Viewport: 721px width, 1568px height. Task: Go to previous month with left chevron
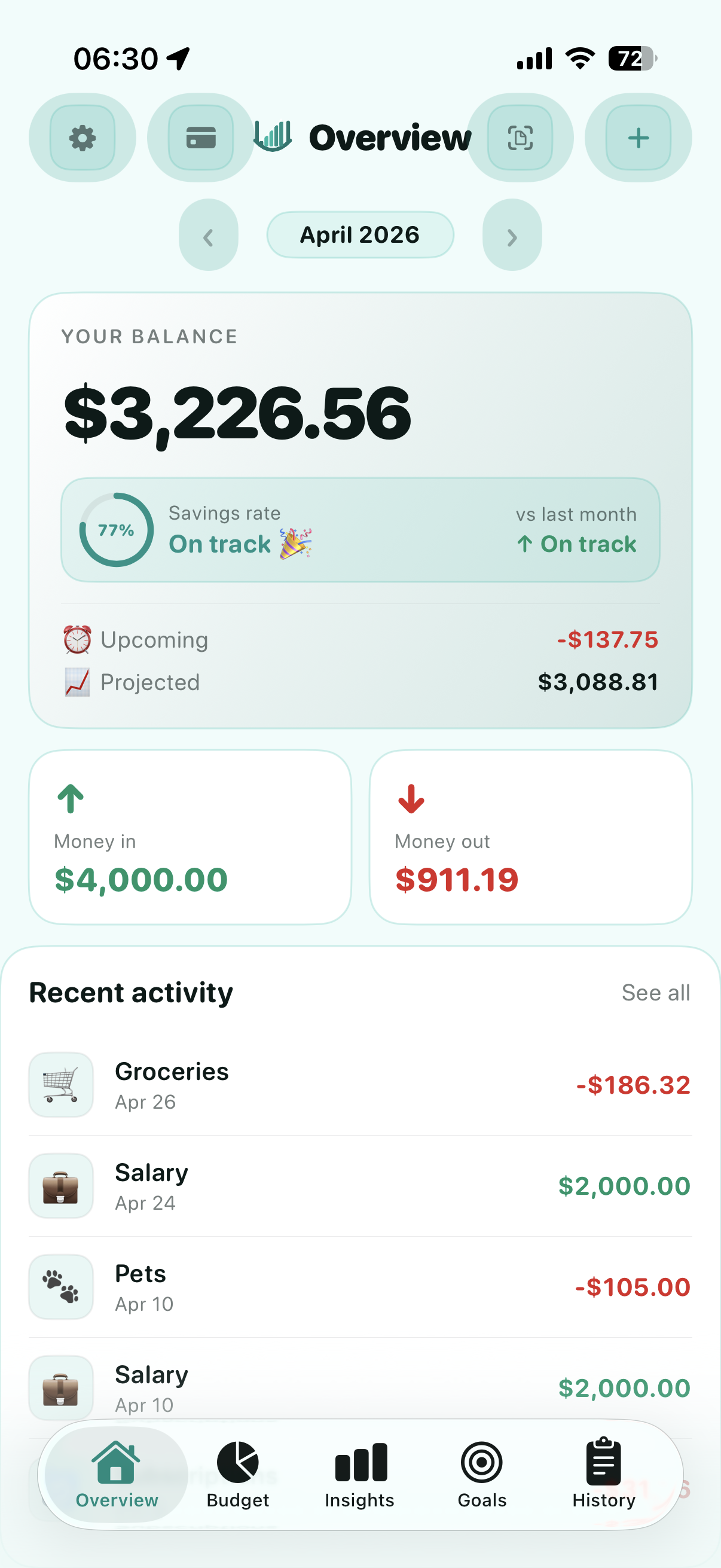point(209,236)
